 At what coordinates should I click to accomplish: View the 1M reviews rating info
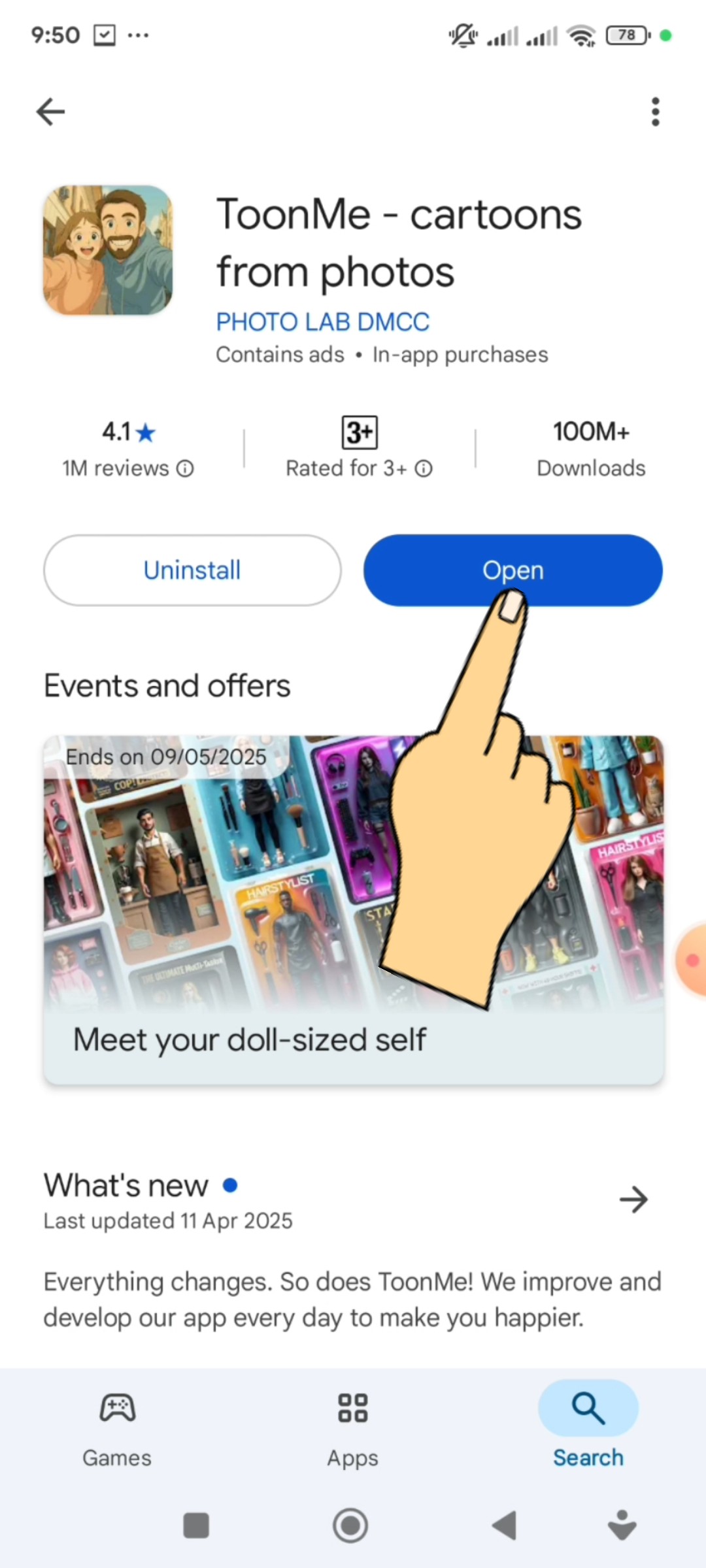pos(128,468)
